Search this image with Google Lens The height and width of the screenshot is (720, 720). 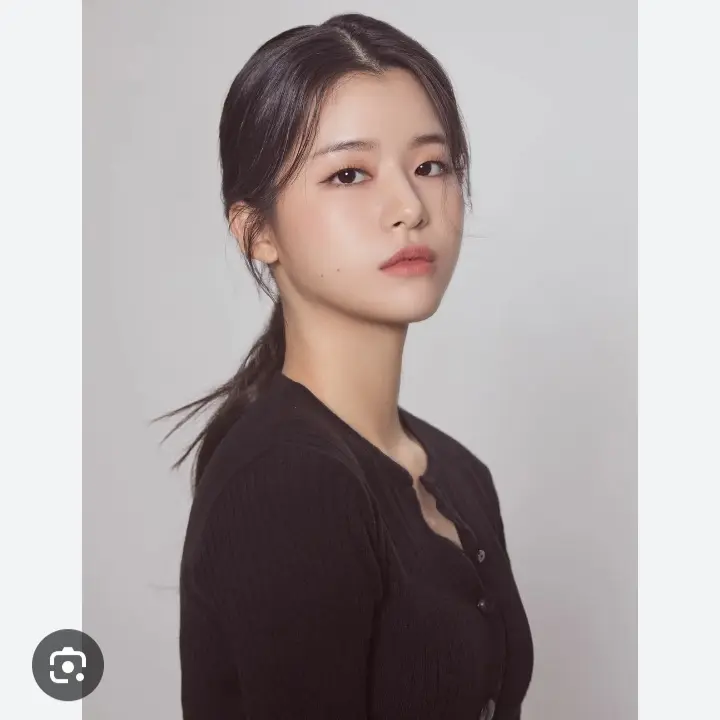pyautogui.click(x=68, y=665)
